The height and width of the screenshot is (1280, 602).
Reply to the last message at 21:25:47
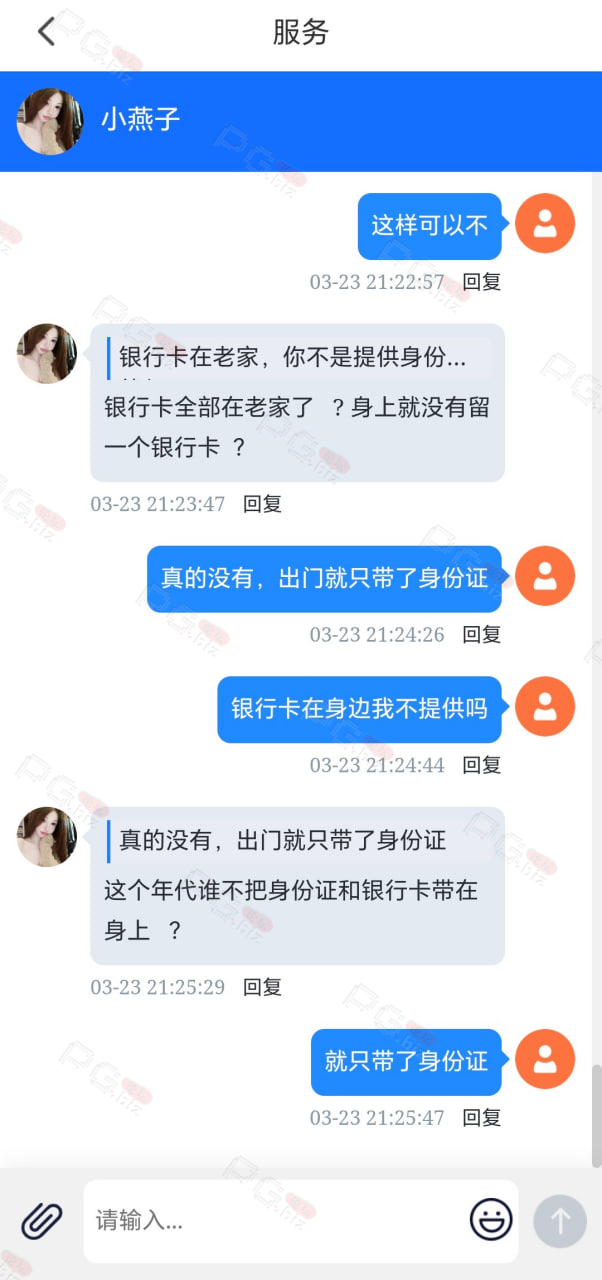coord(482,1117)
